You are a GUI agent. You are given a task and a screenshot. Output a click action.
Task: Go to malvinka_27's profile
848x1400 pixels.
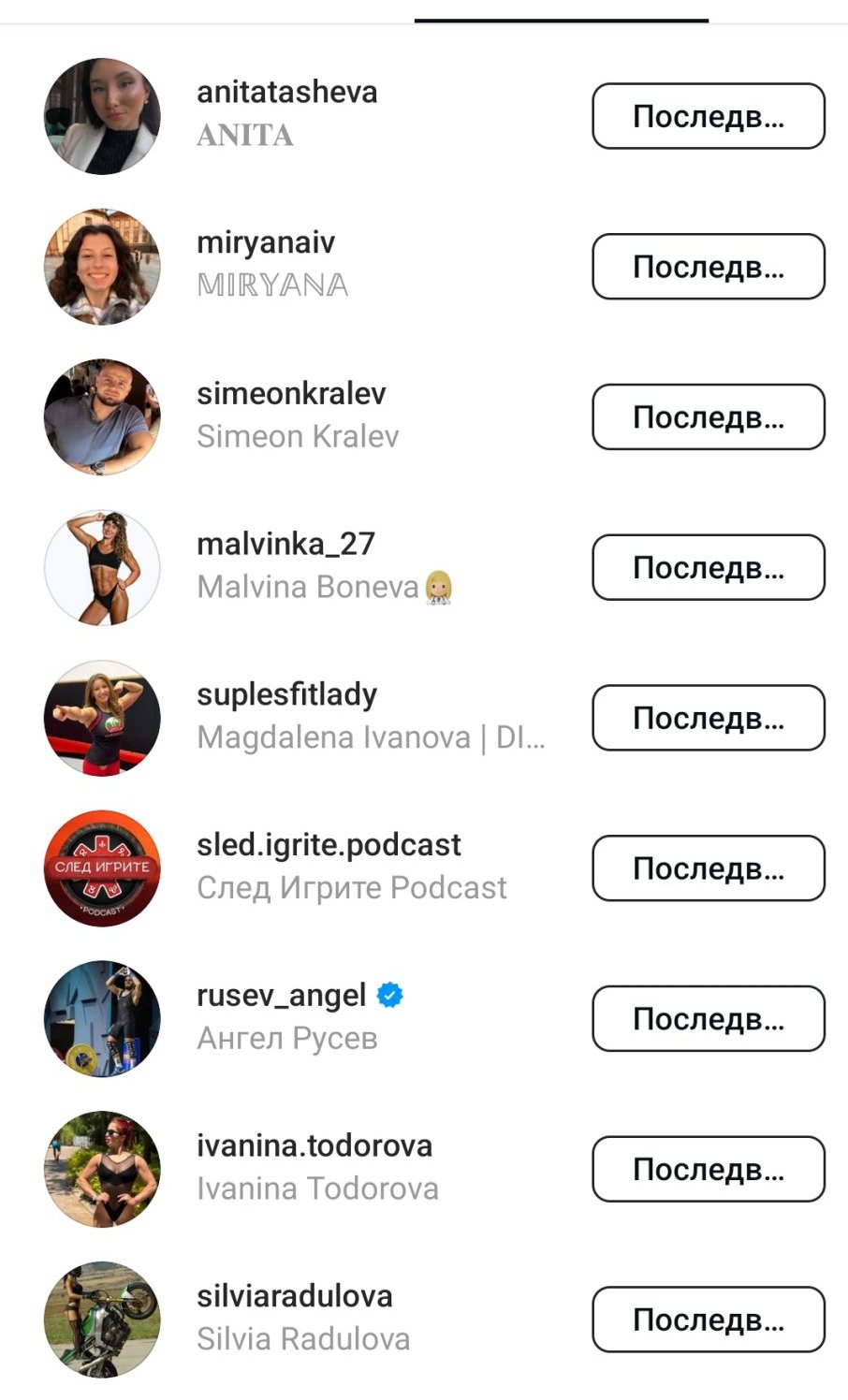pos(285,545)
